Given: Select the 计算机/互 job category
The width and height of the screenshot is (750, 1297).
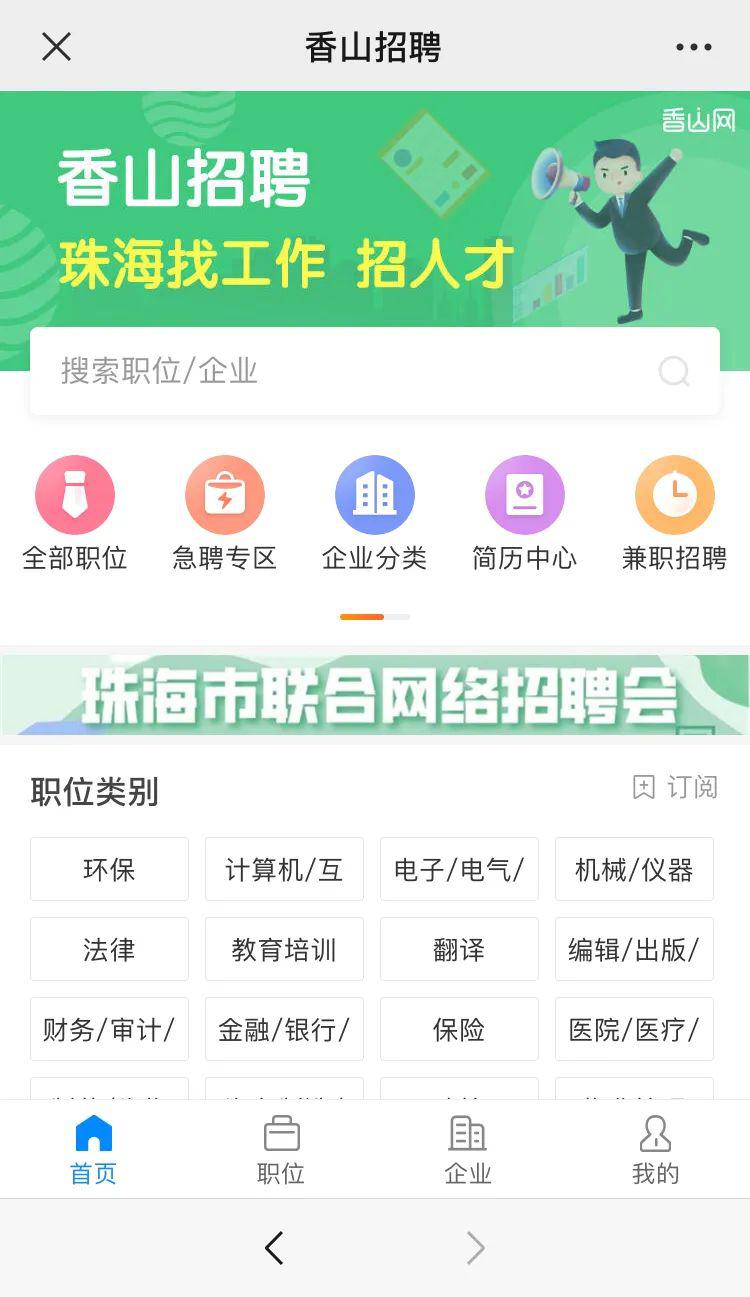Looking at the screenshot, I should pyautogui.click(x=284, y=869).
